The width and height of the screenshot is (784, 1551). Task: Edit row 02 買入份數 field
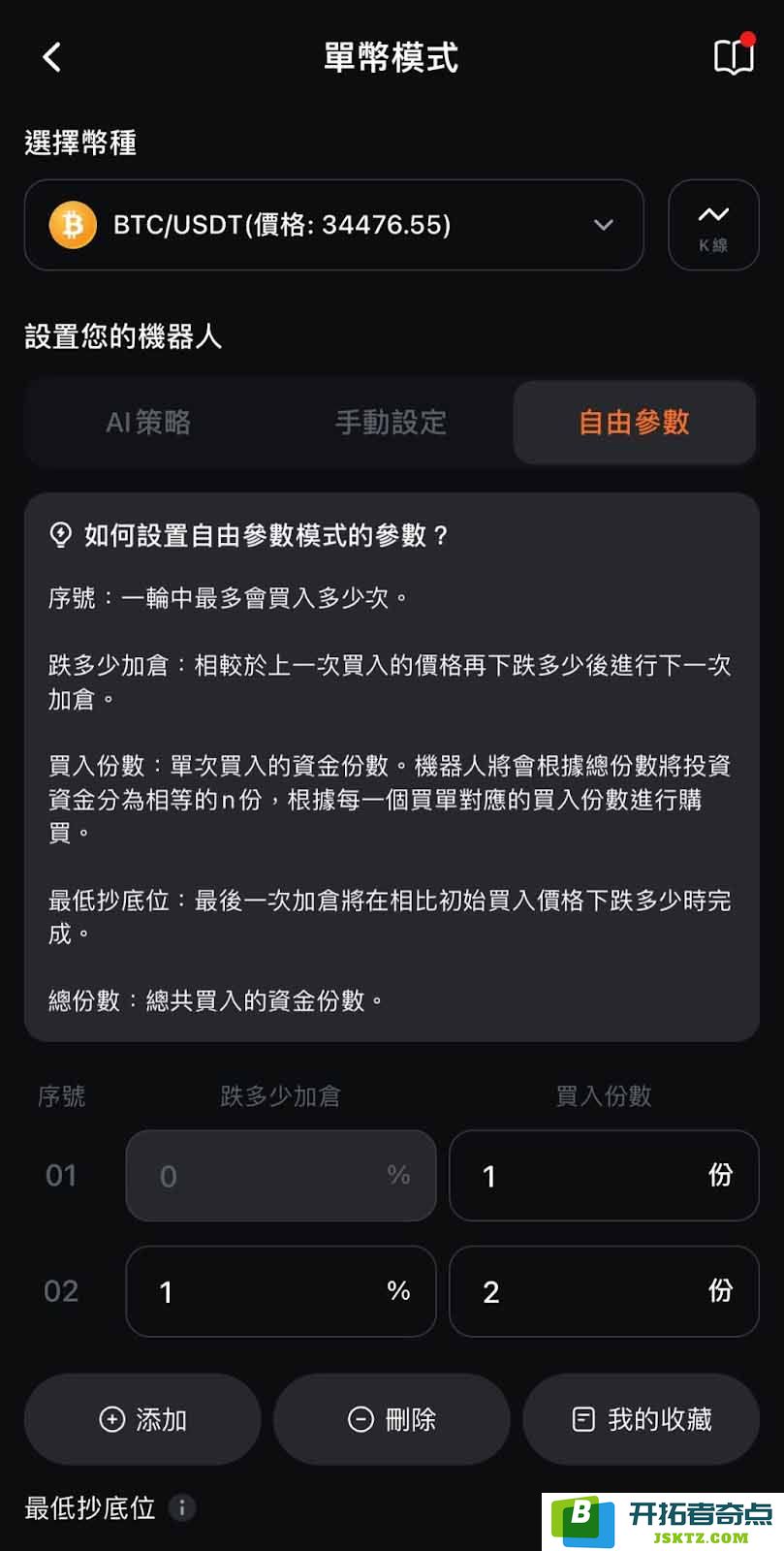[604, 1291]
